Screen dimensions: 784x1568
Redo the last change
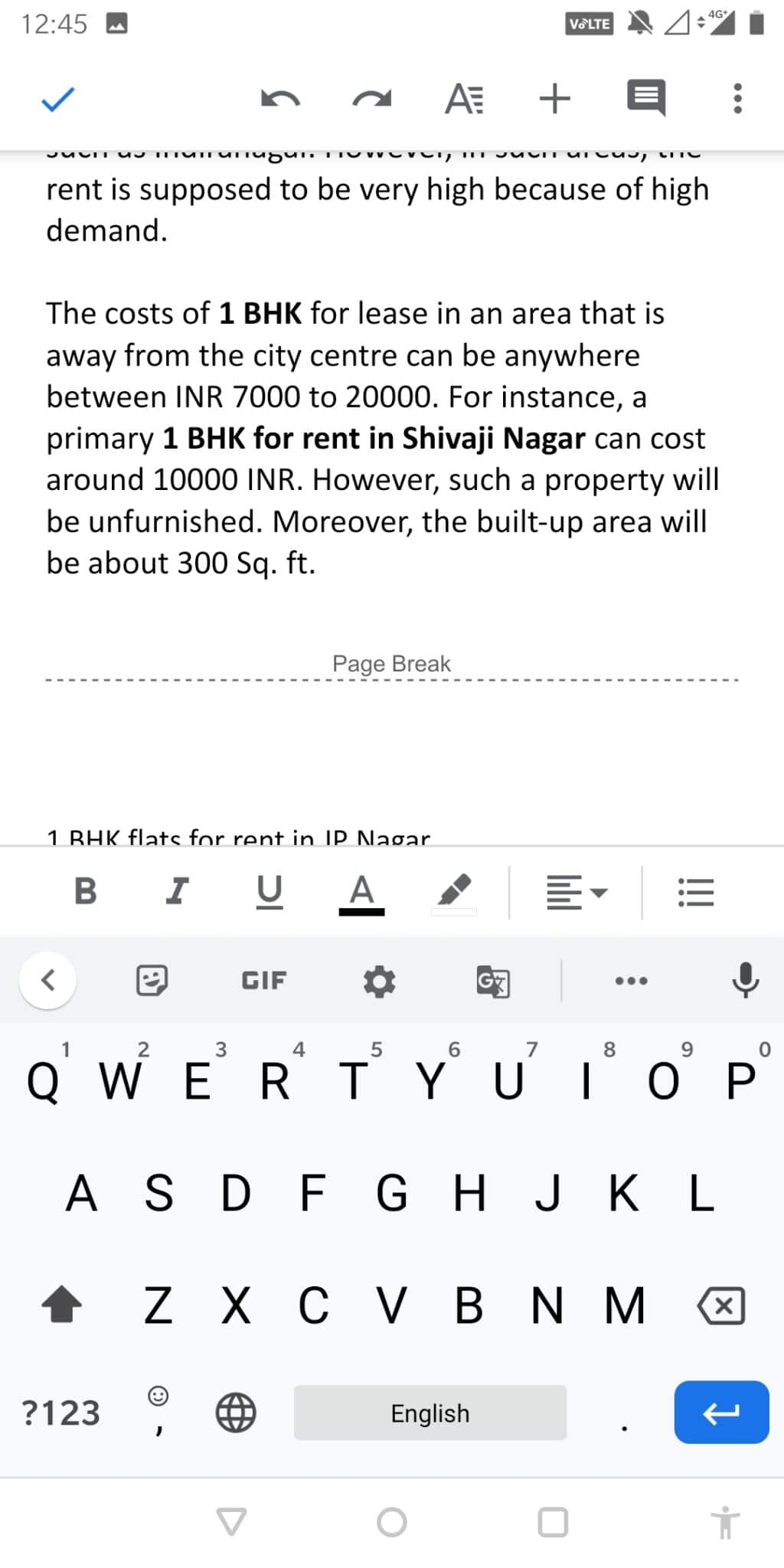click(x=372, y=100)
